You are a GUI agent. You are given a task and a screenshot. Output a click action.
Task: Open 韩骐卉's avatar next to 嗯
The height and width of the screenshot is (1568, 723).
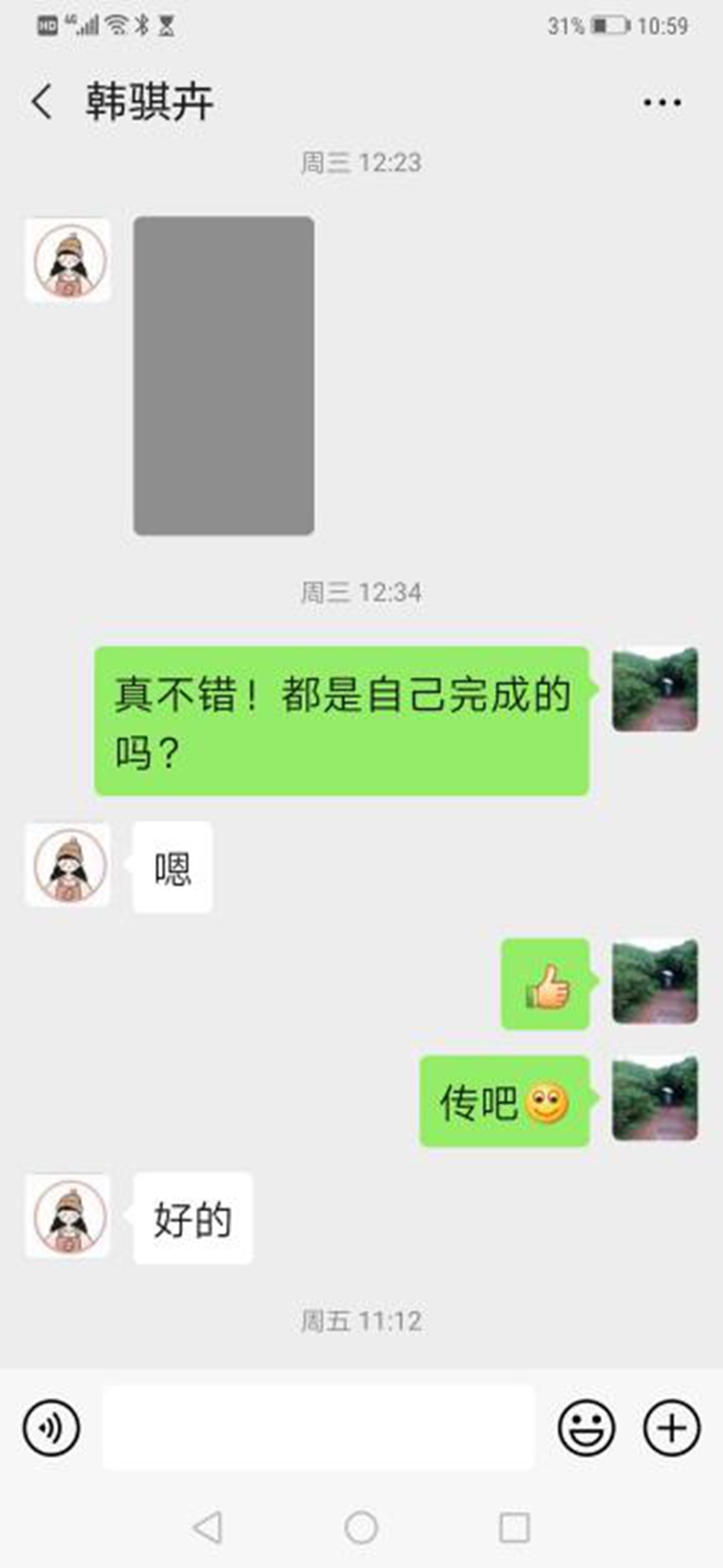click(x=69, y=865)
